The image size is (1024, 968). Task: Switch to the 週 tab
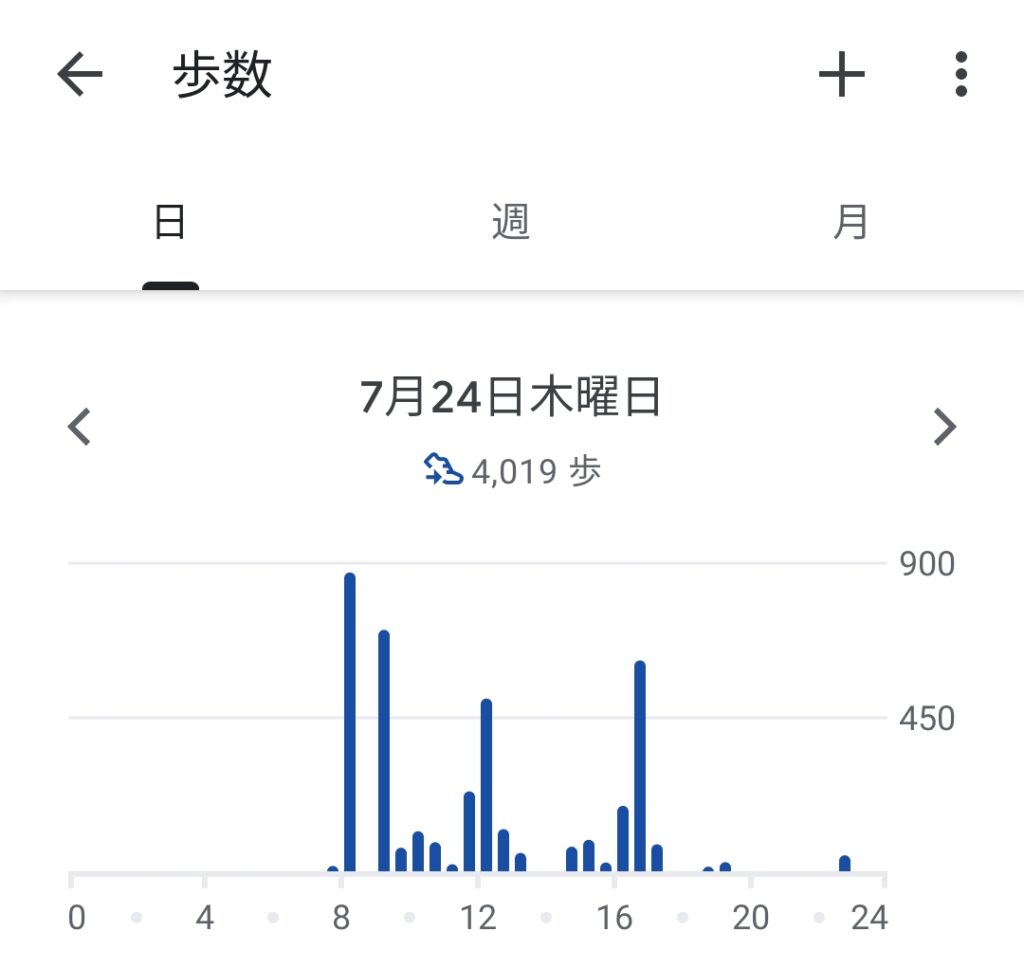point(510,222)
